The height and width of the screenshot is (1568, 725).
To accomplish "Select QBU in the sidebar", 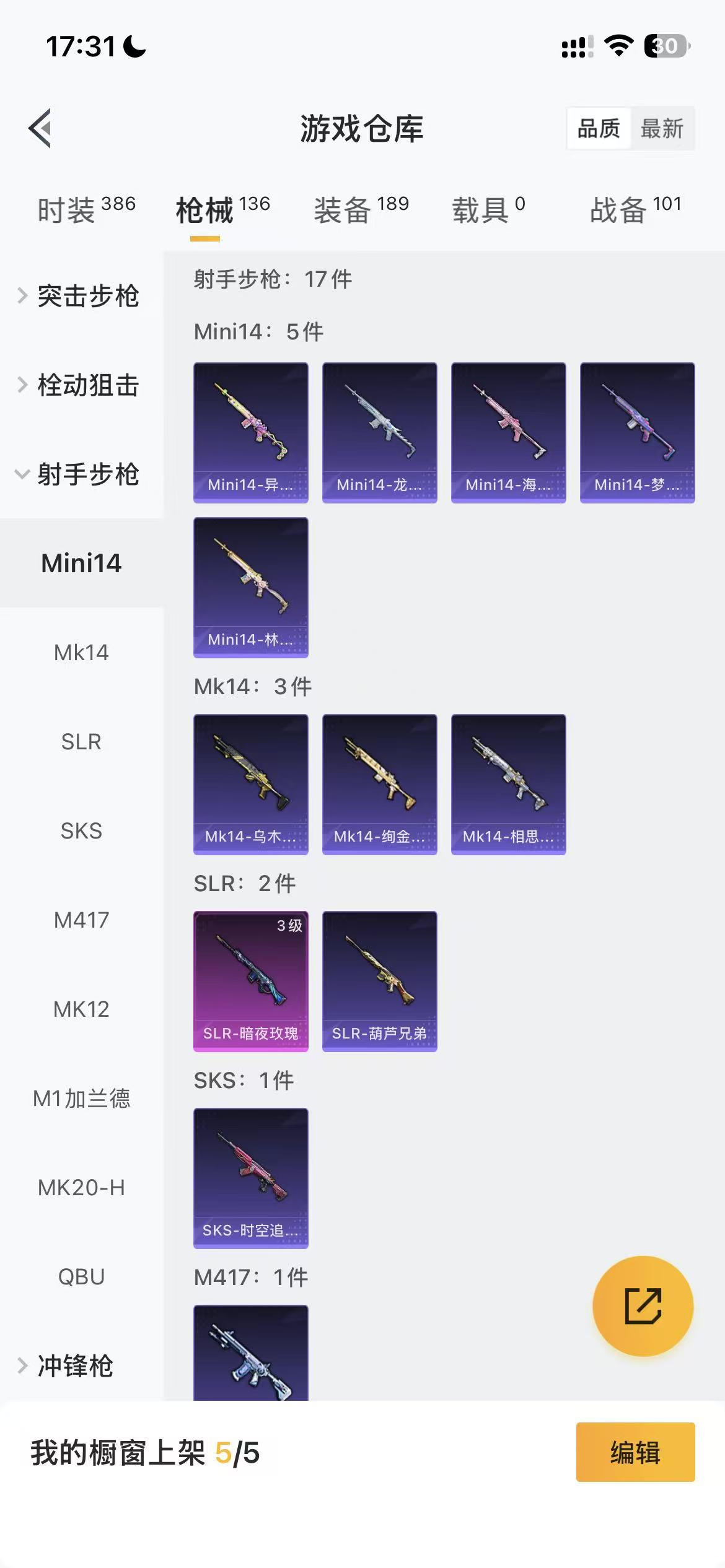I will point(81,1277).
